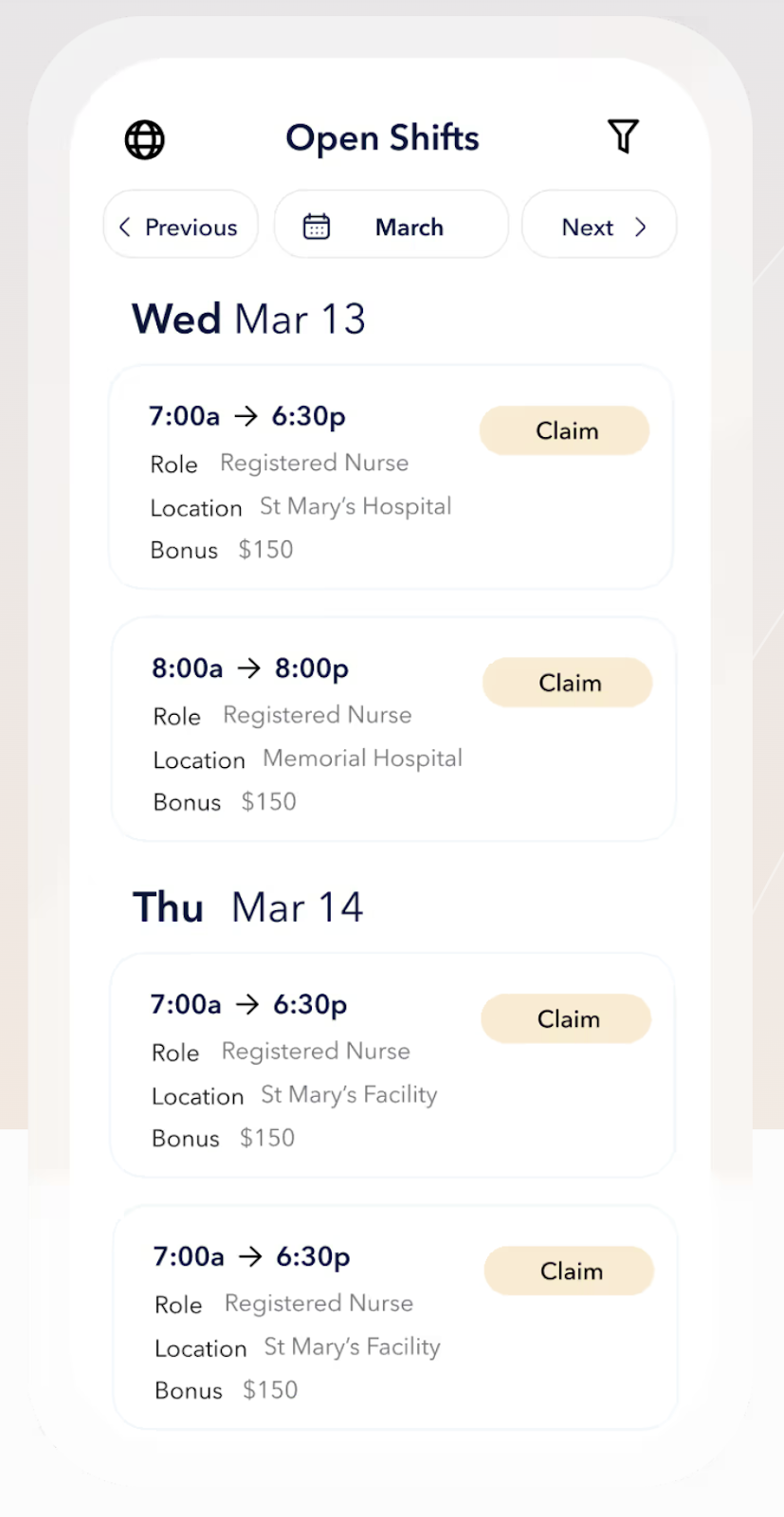Image resolution: width=784 pixels, height=1517 pixels.
Task: Open the shift filter funnel
Action: click(623, 137)
